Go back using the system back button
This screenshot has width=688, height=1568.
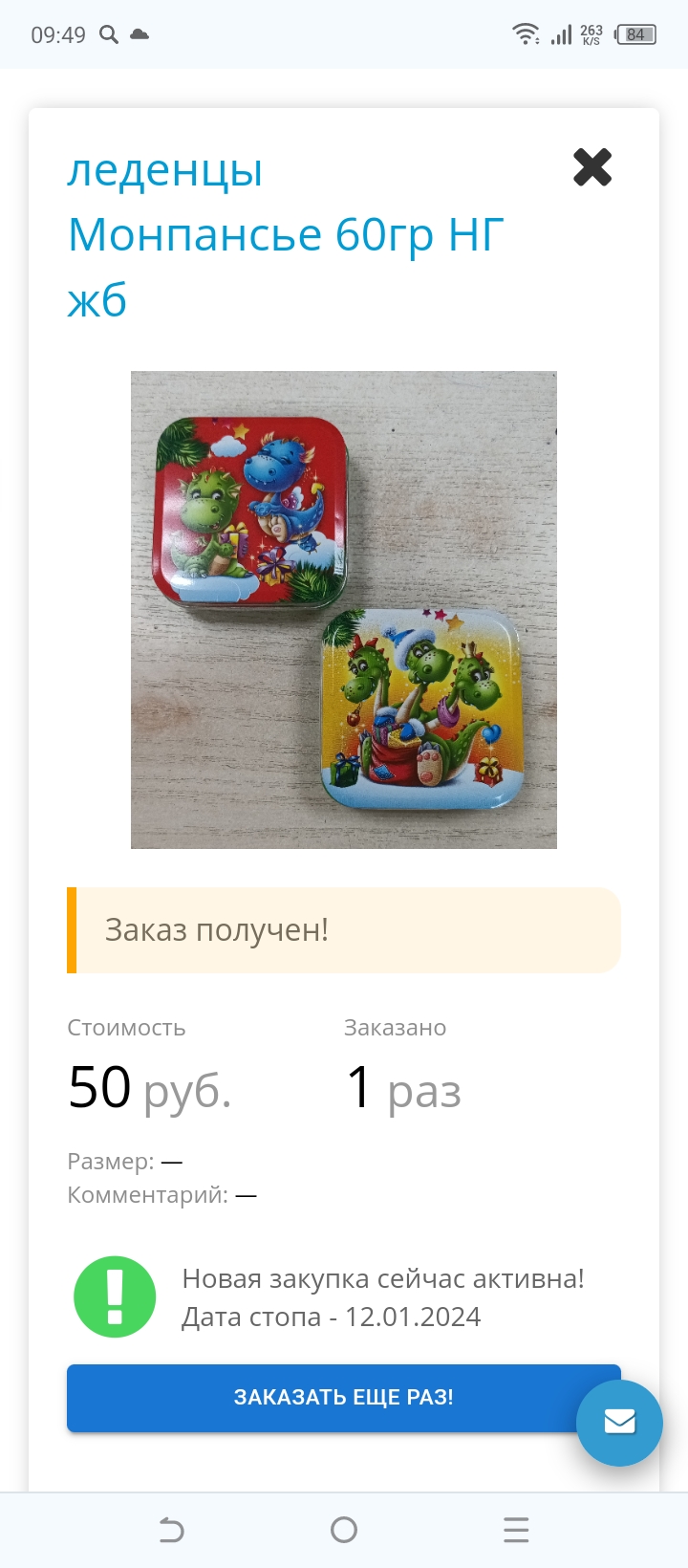171,1530
